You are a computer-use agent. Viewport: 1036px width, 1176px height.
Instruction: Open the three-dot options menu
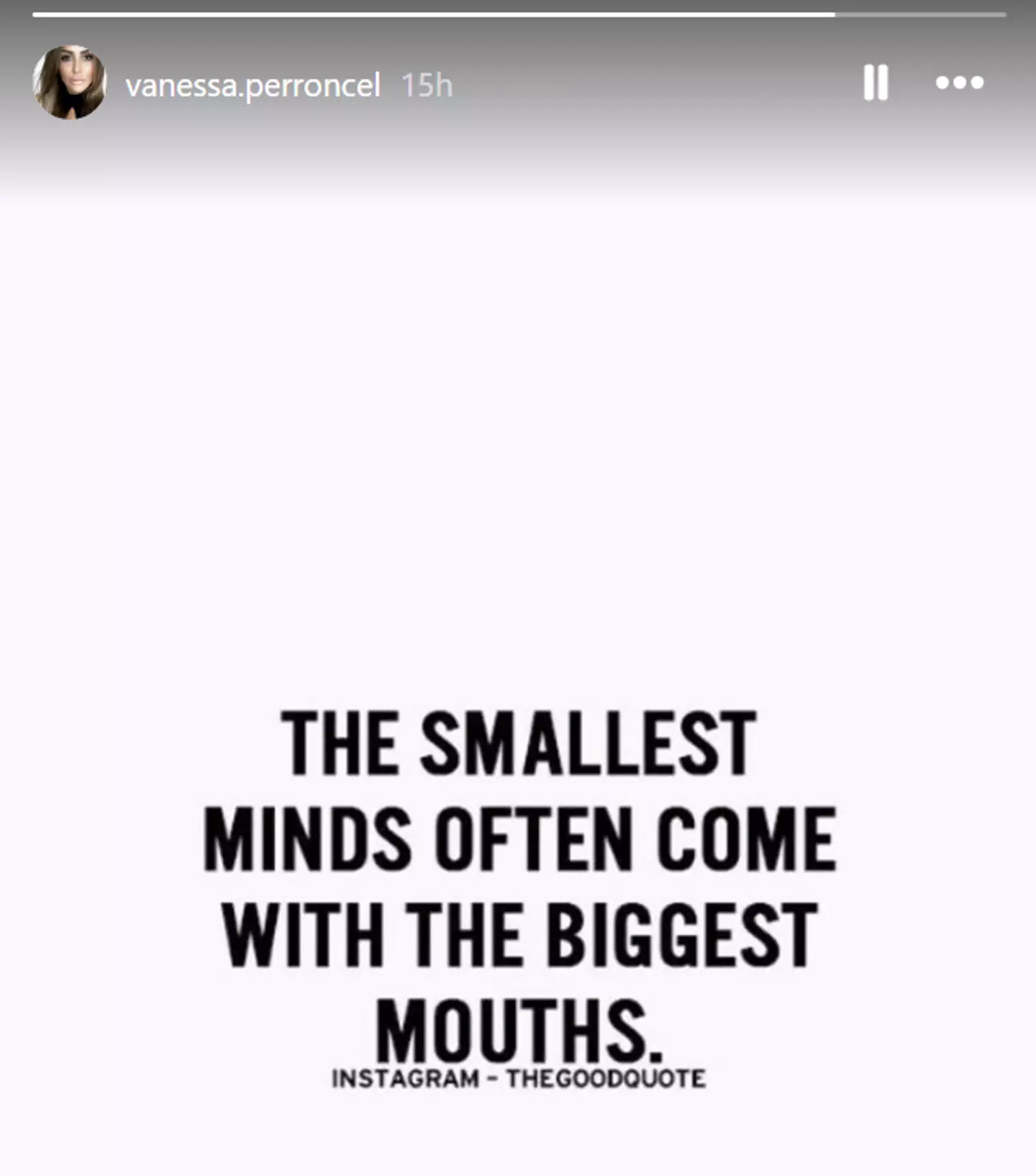click(960, 83)
